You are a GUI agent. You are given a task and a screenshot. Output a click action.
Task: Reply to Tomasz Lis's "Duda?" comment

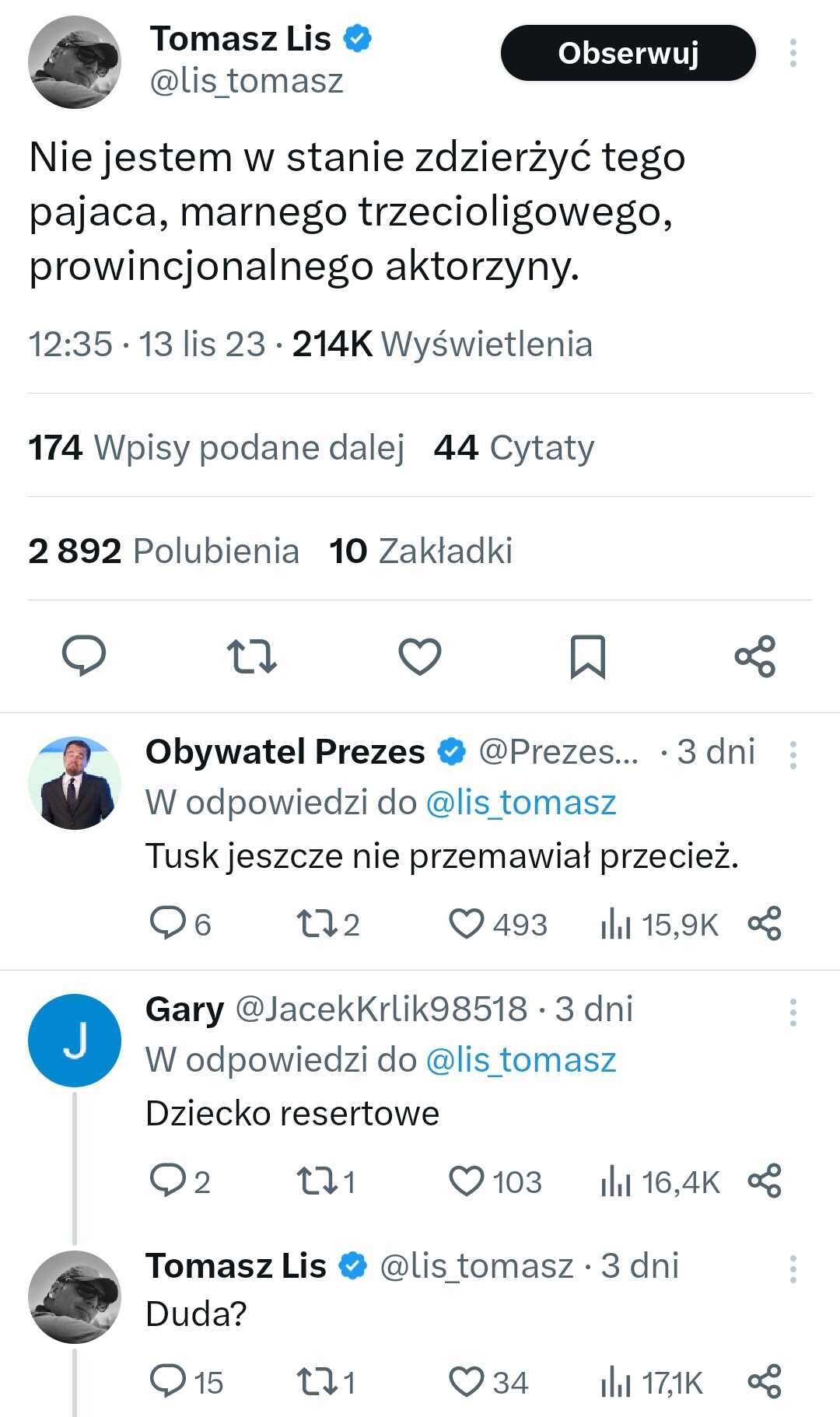(x=186, y=1382)
